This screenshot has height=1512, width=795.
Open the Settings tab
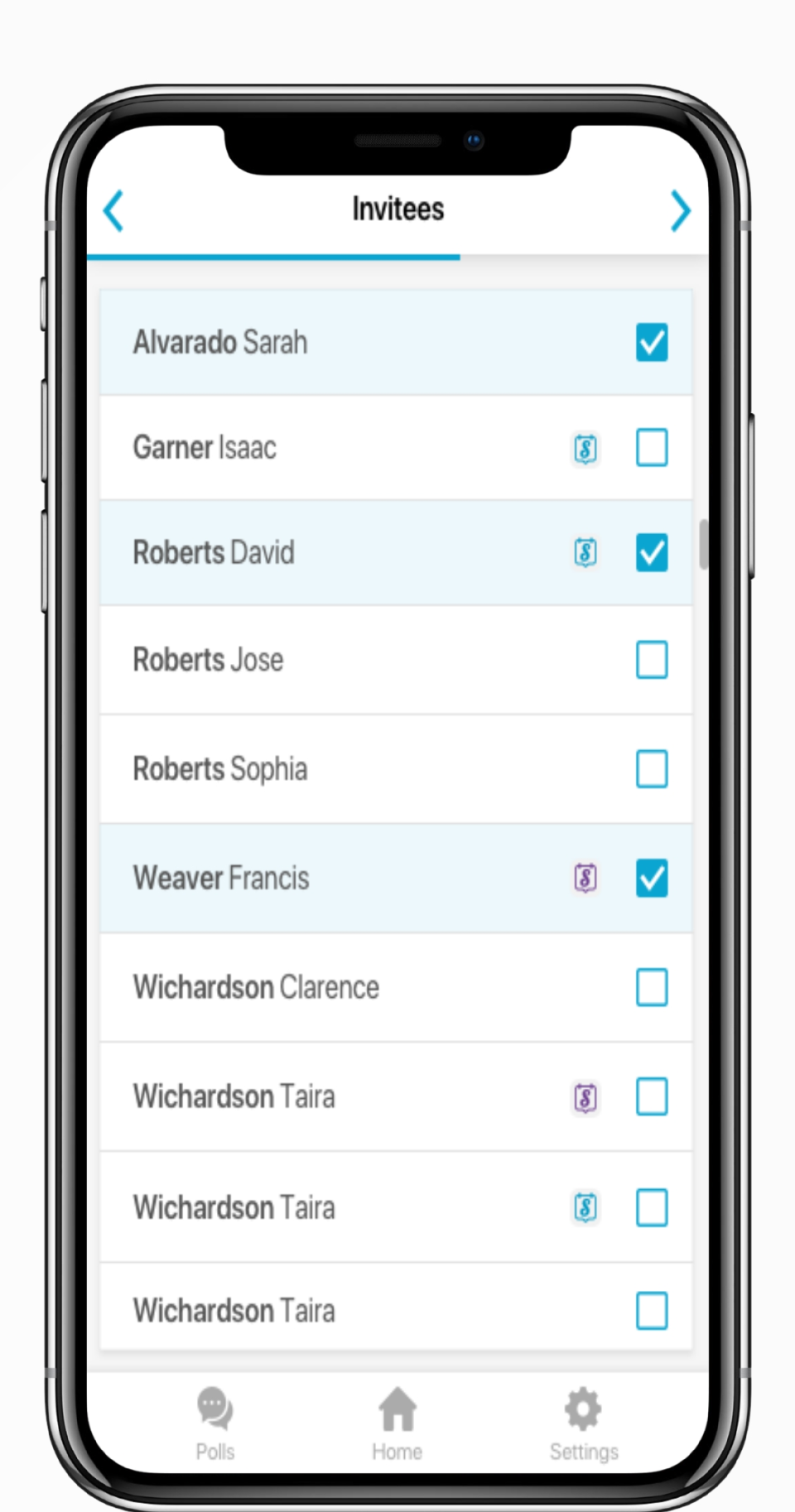584,1423
